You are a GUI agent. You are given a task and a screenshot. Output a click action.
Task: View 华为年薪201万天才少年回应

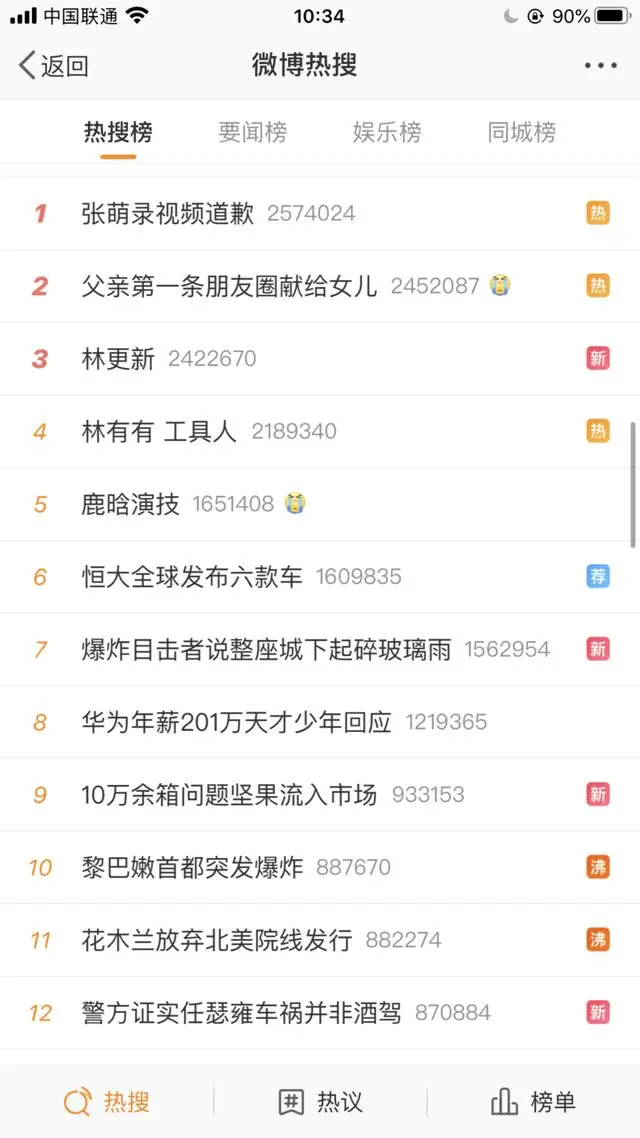click(x=236, y=722)
